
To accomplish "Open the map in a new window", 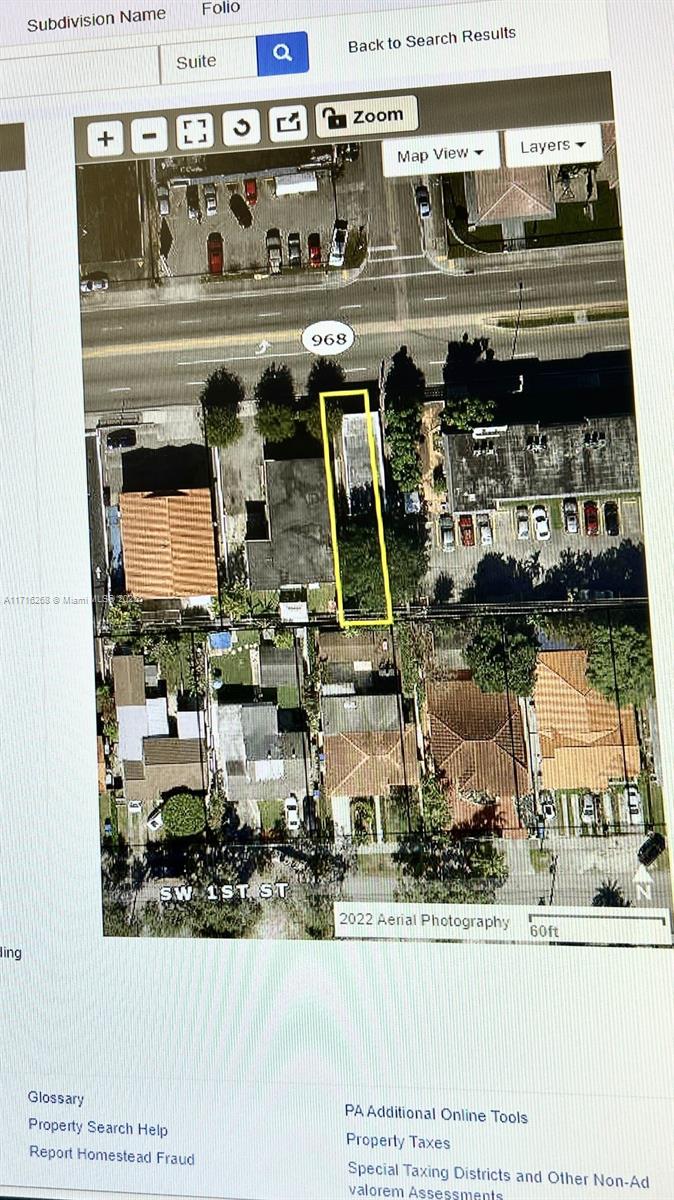I will [x=287, y=124].
